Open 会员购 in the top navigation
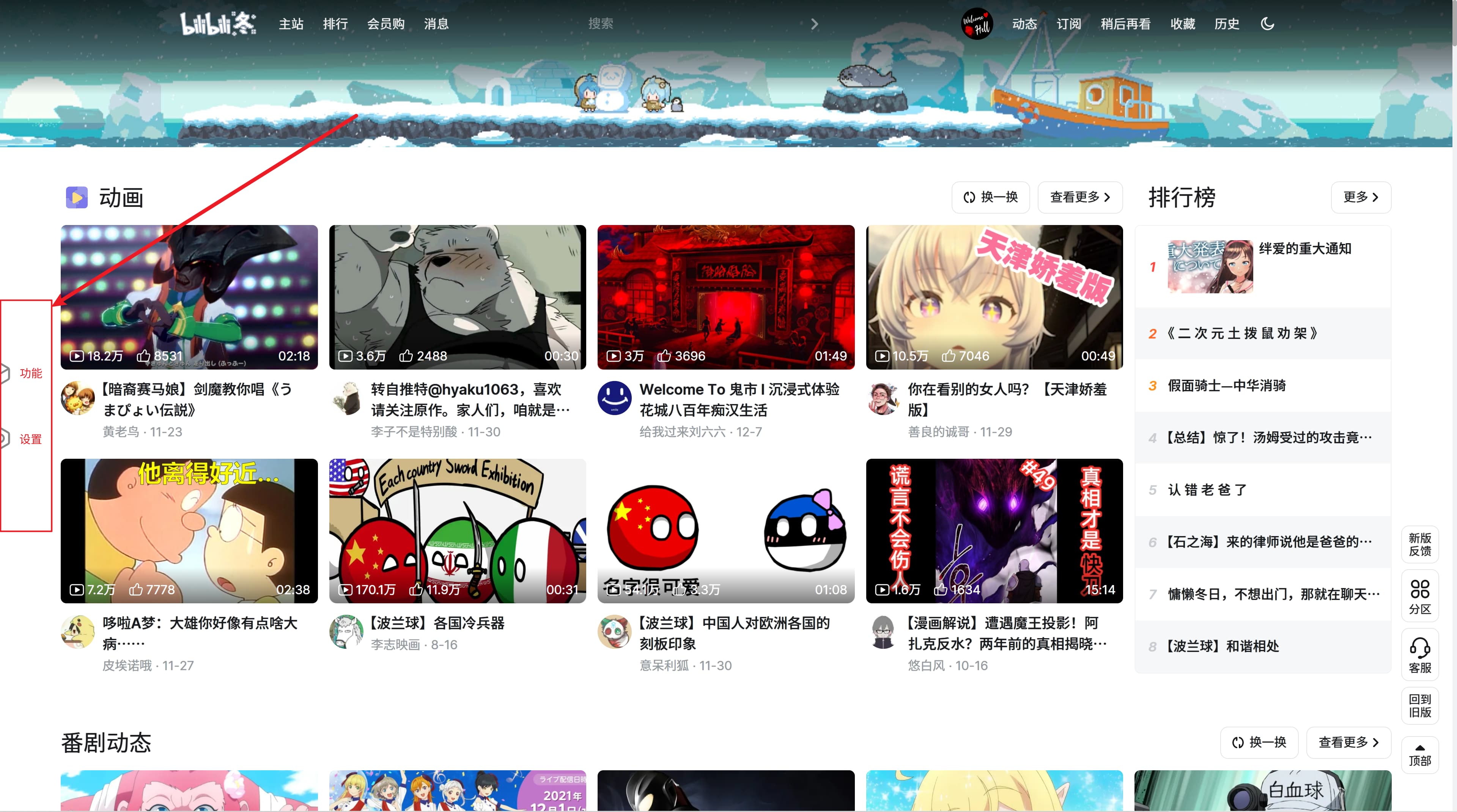1457x812 pixels. point(386,24)
